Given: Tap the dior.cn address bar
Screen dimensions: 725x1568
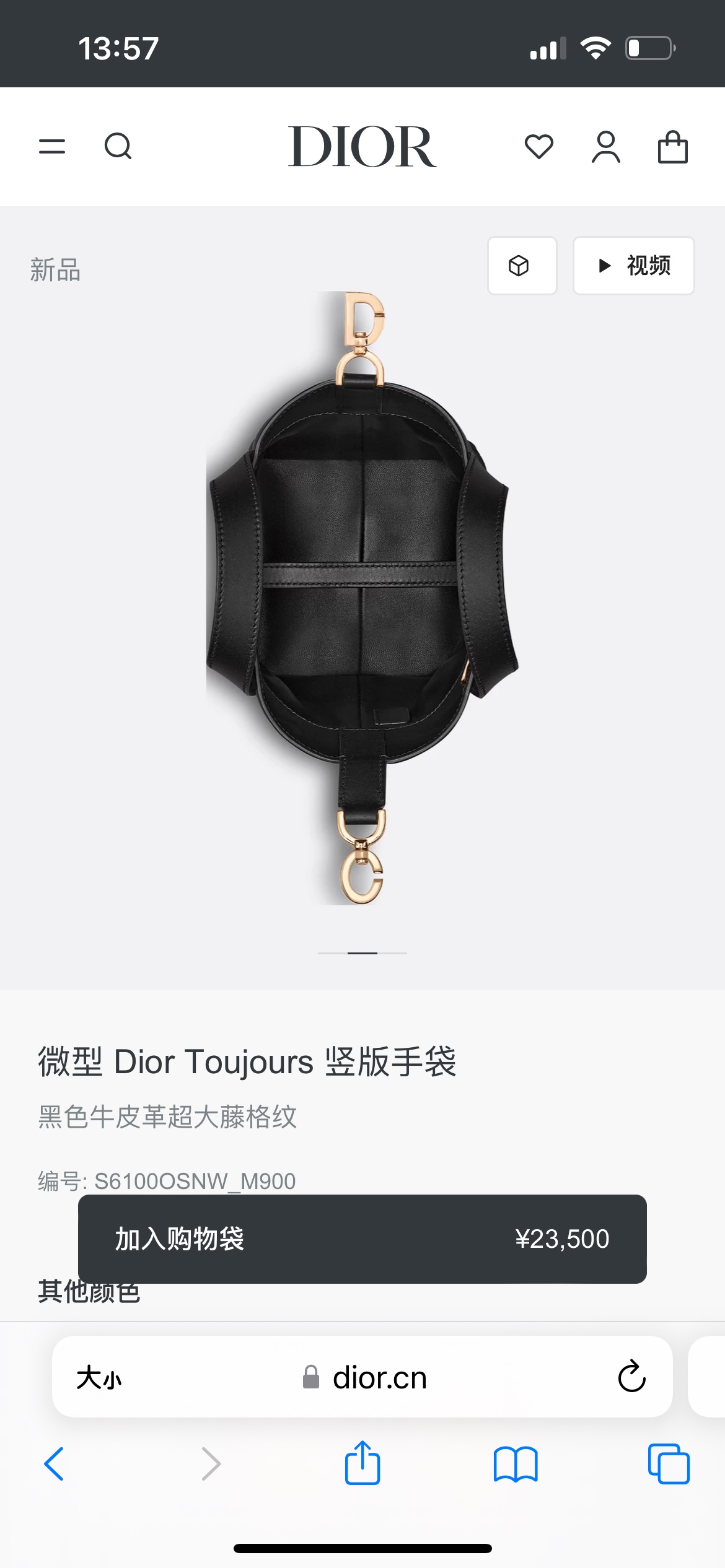Looking at the screenshot, I should [366, 1378].
